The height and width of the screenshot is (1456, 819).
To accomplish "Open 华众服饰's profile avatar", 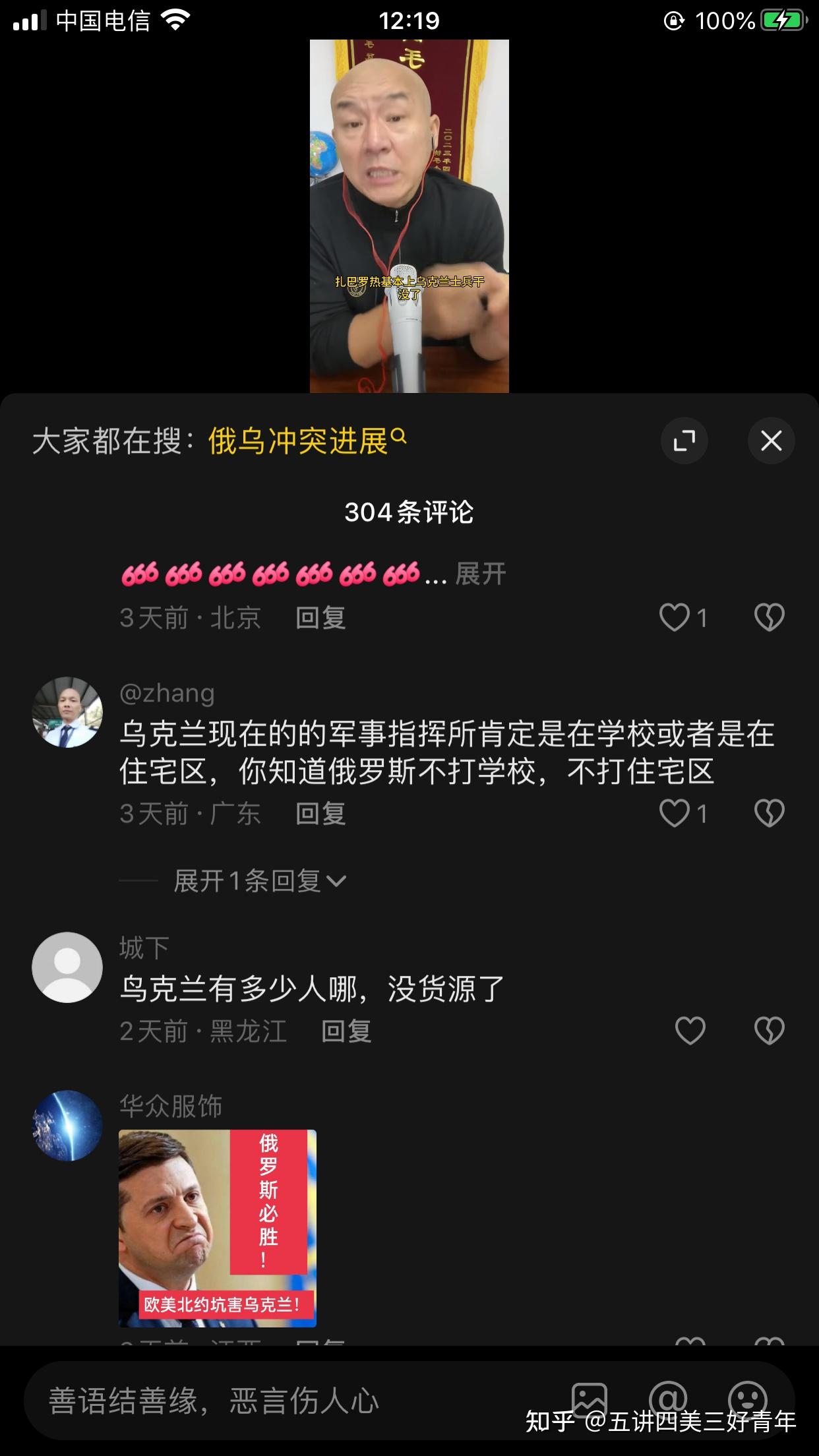I will pos(67,1126).
